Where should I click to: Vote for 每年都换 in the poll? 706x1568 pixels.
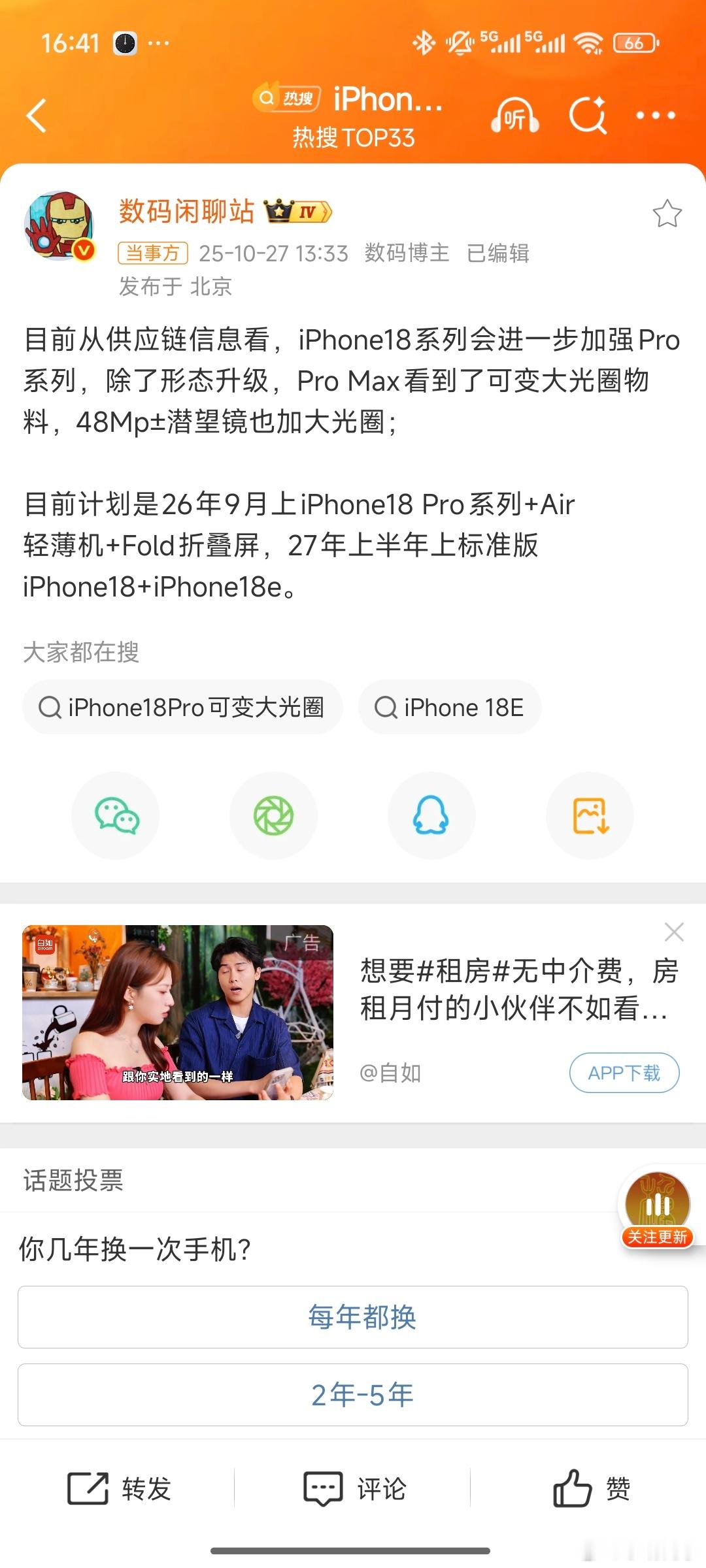coord(353,1317)
